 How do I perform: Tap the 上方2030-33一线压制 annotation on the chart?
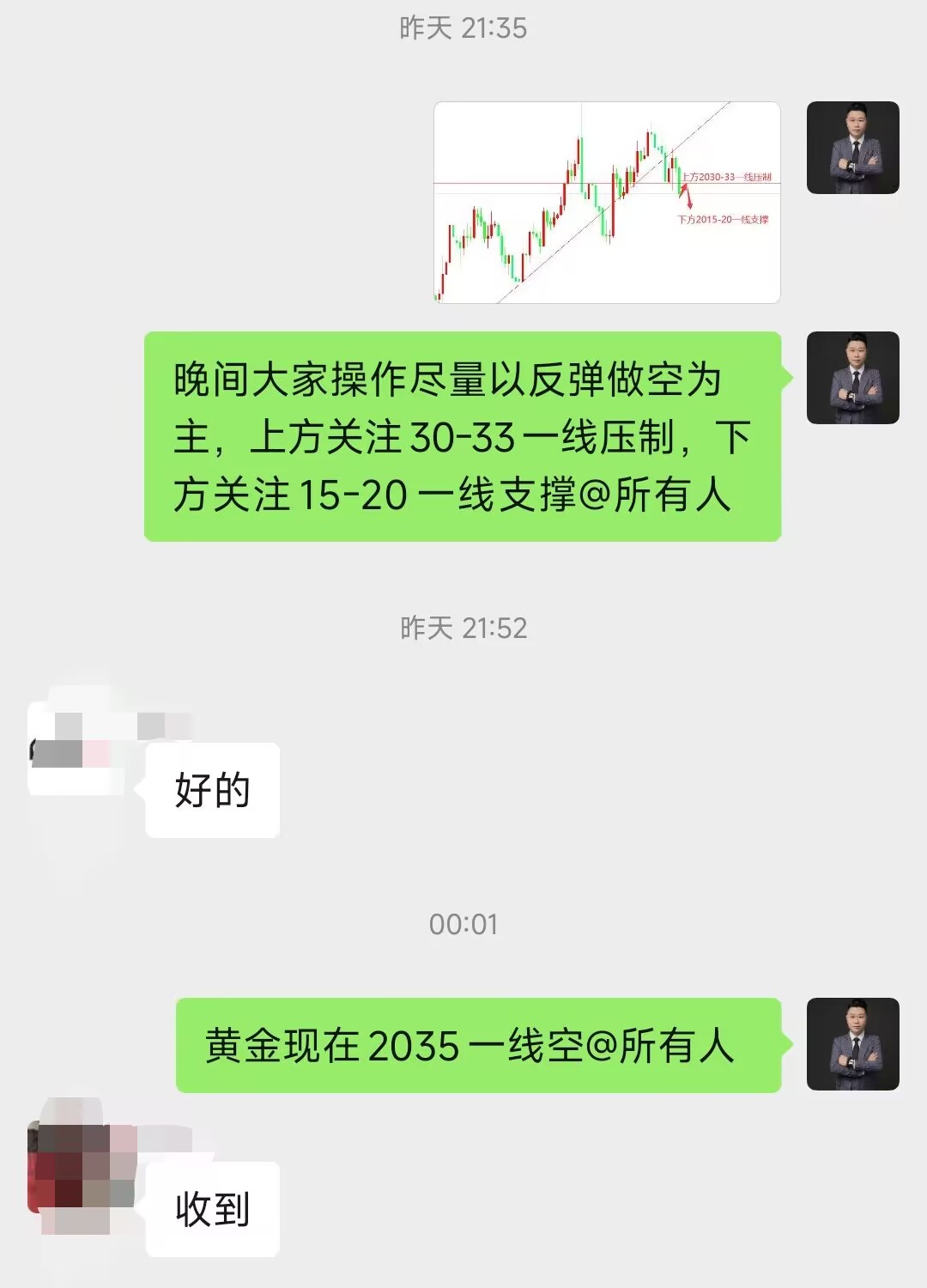(x=728, y=178)
